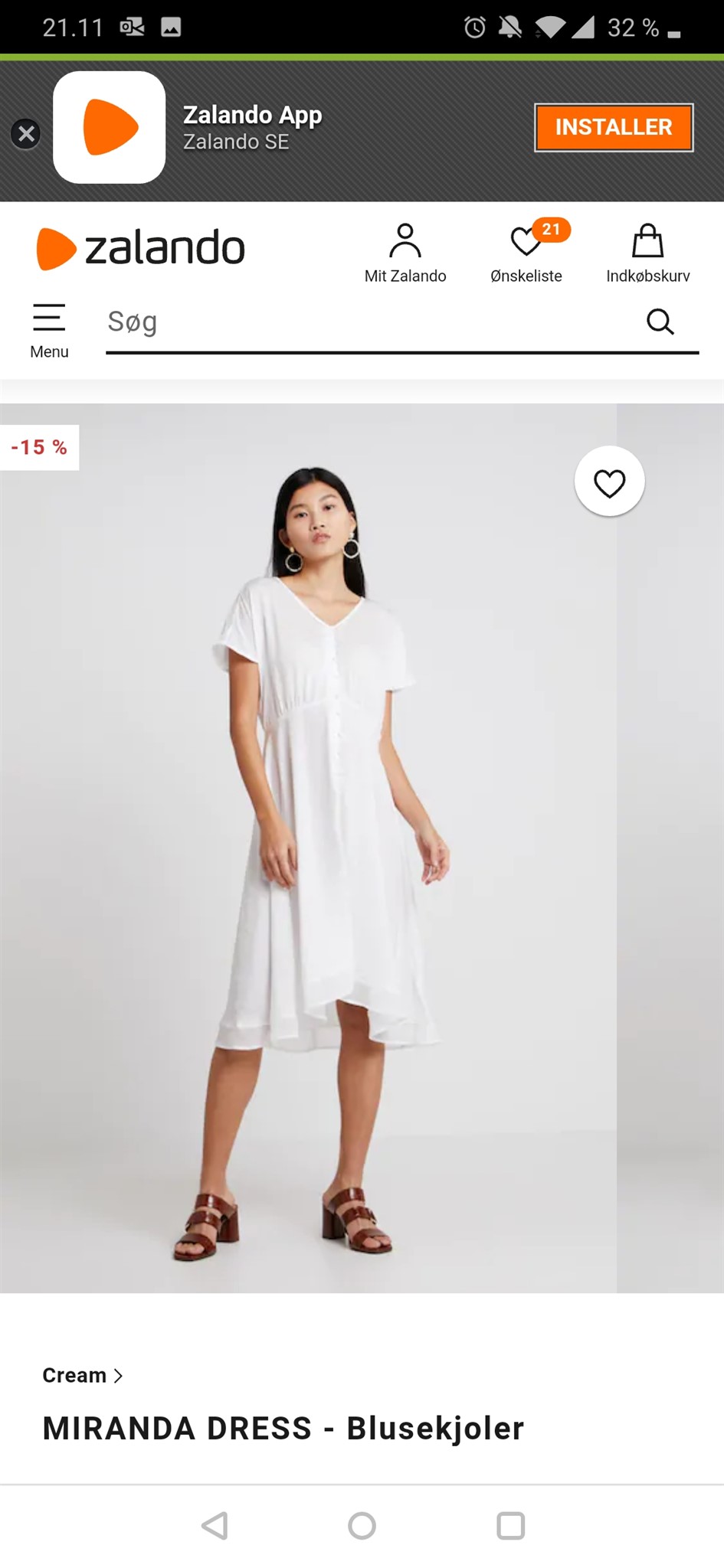Go back with system back button

tap(215, 1525)
